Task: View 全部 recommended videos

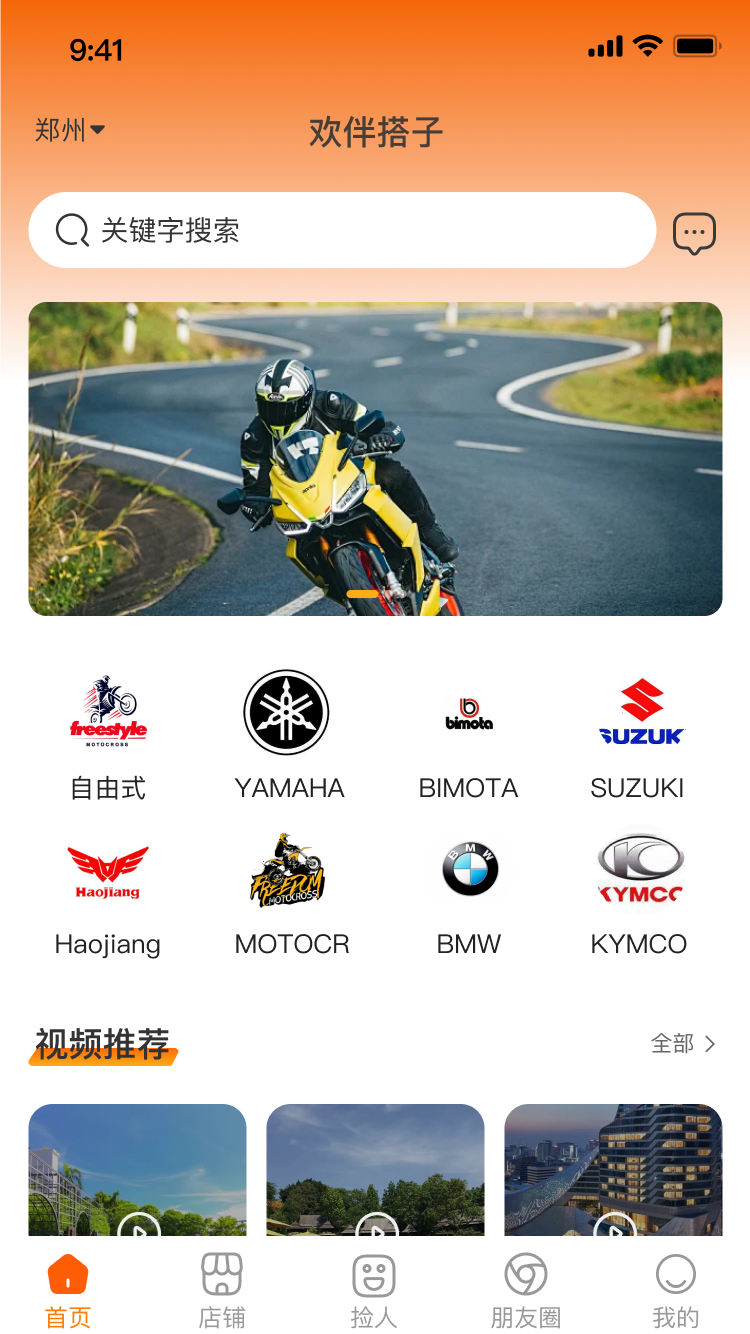Action: click(683, 1044)
